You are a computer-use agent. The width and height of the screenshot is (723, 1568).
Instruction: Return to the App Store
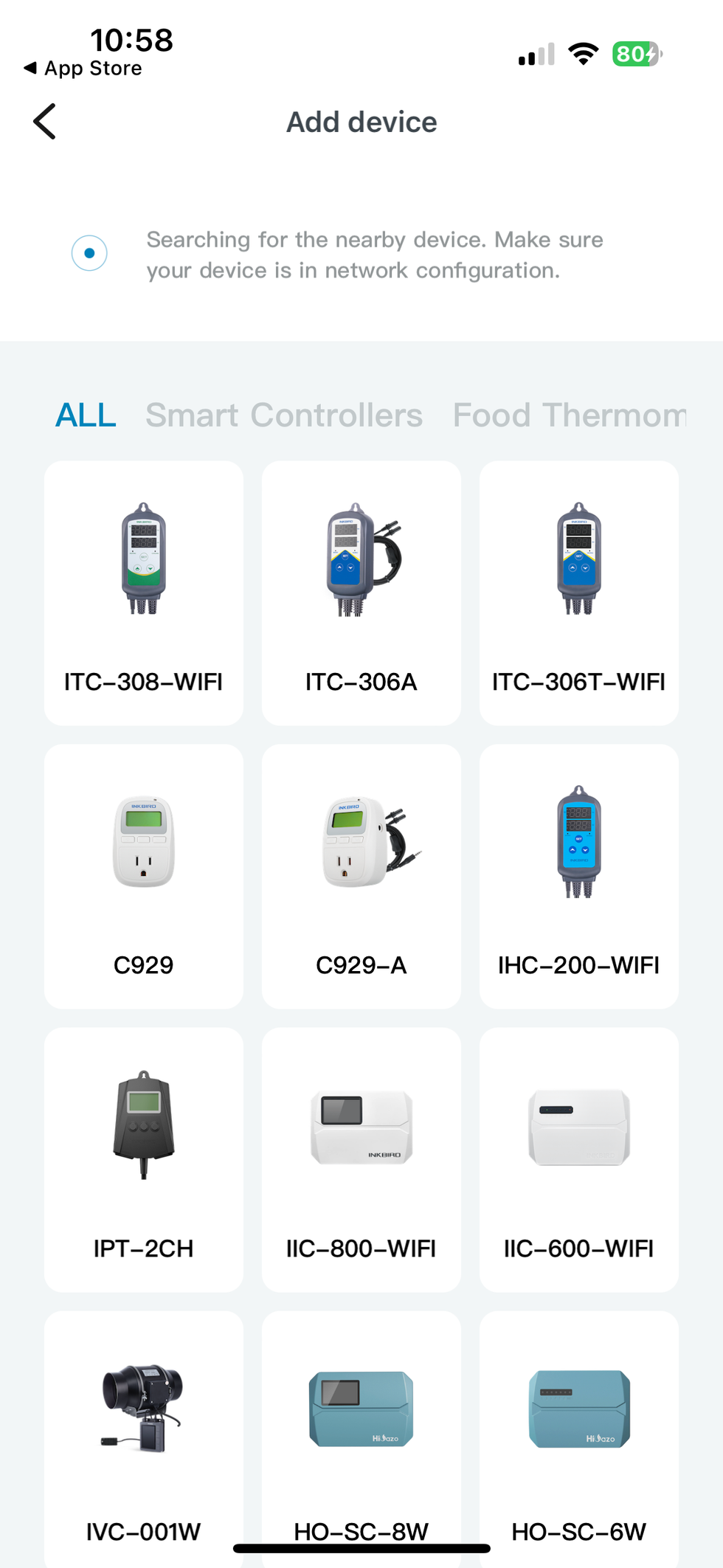pos(83,69)
